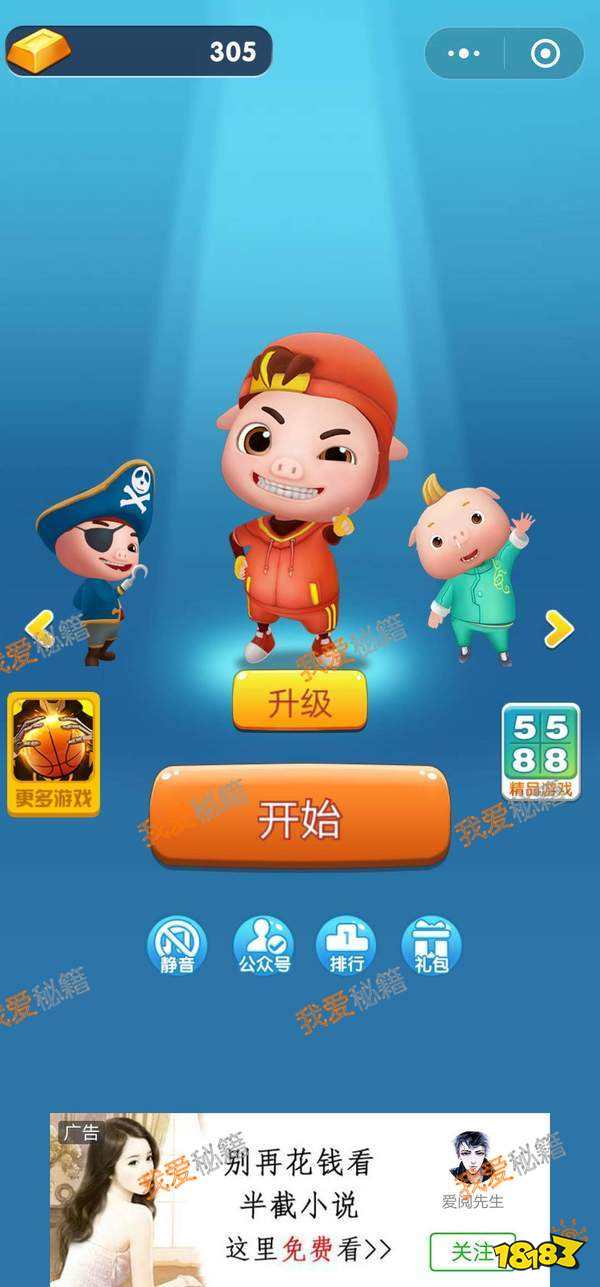Show next character with right arrow
This screenshot has width=600, height=1287.
pos(558,628)
